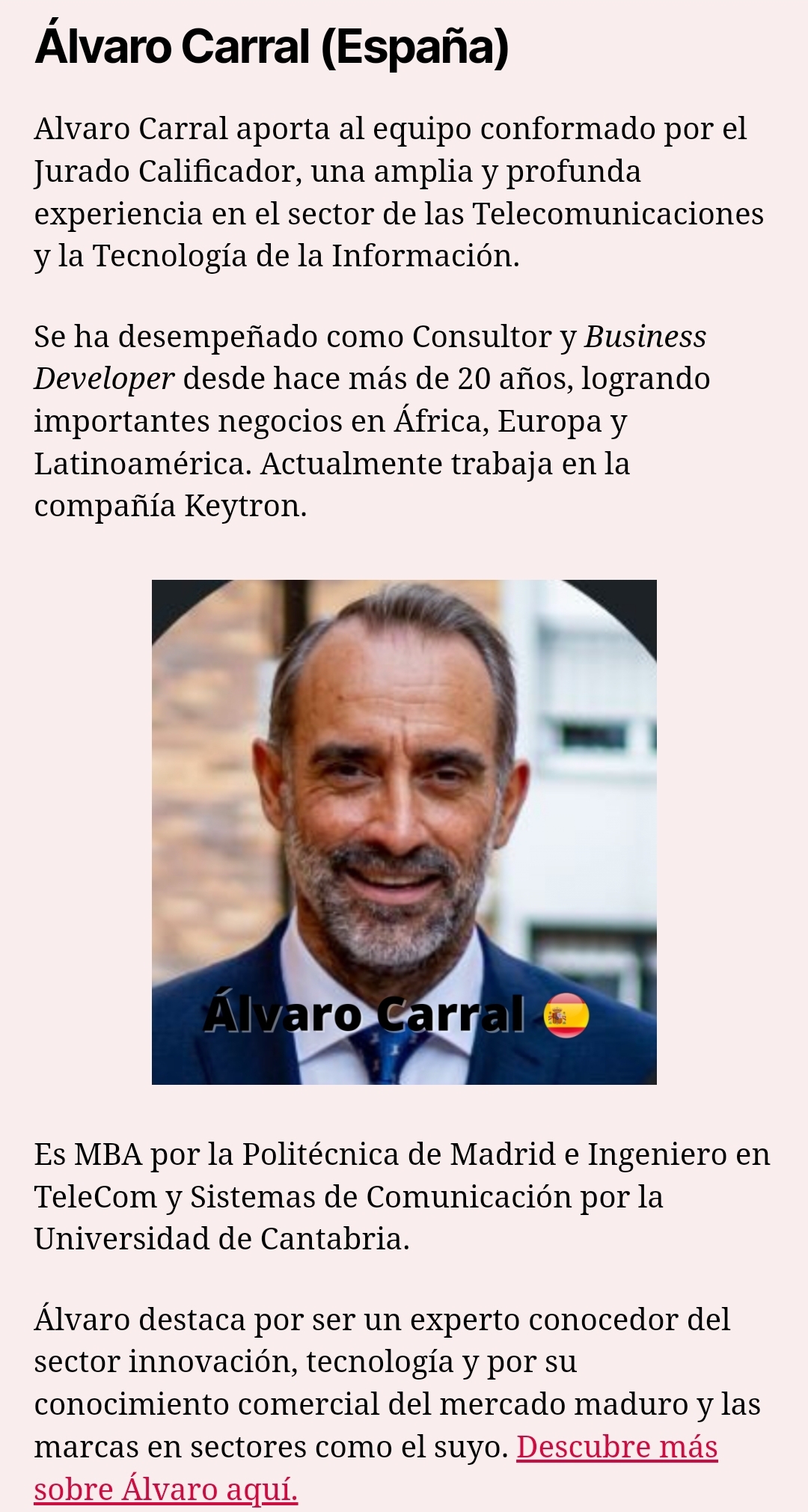Open the 'Descubre más sobre Álvaro aquí' link

tap(616, 1447)
